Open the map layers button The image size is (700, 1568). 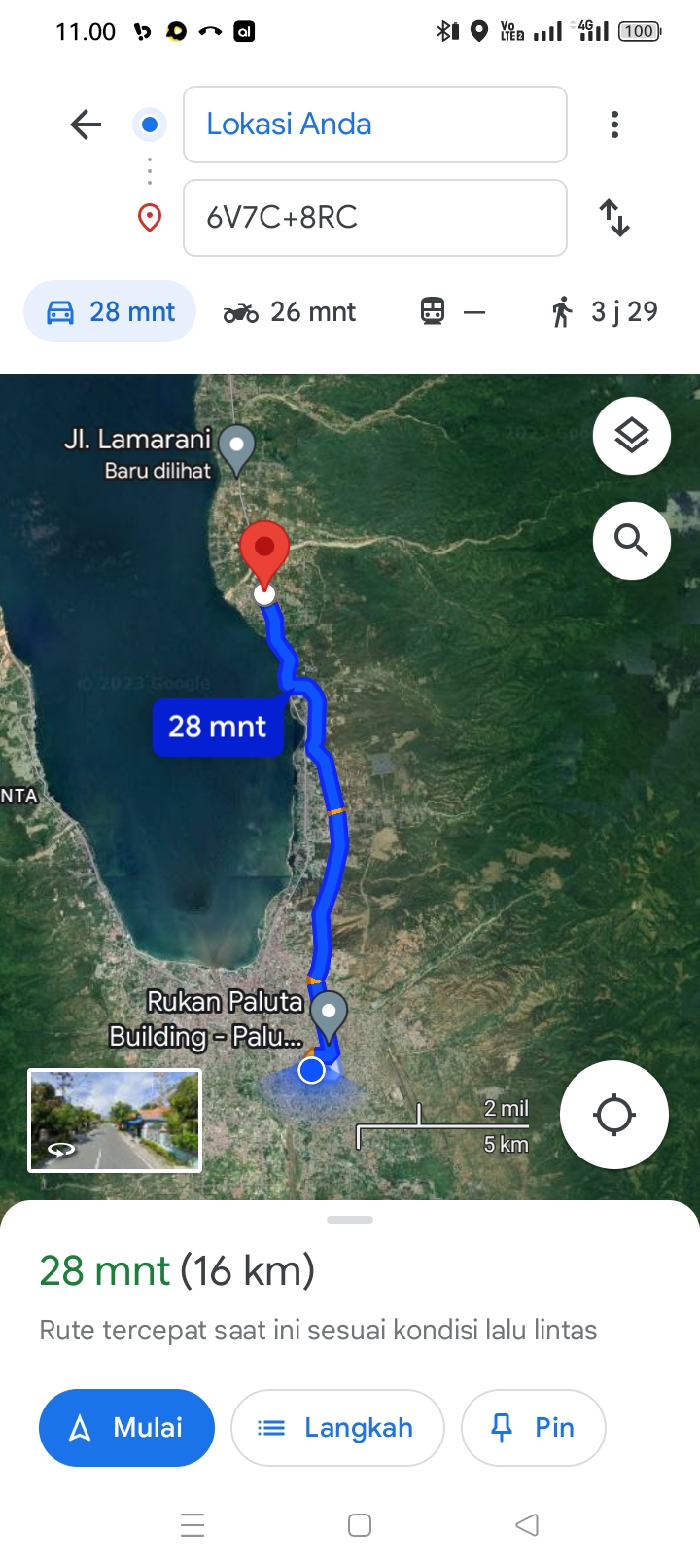[632, 436]
